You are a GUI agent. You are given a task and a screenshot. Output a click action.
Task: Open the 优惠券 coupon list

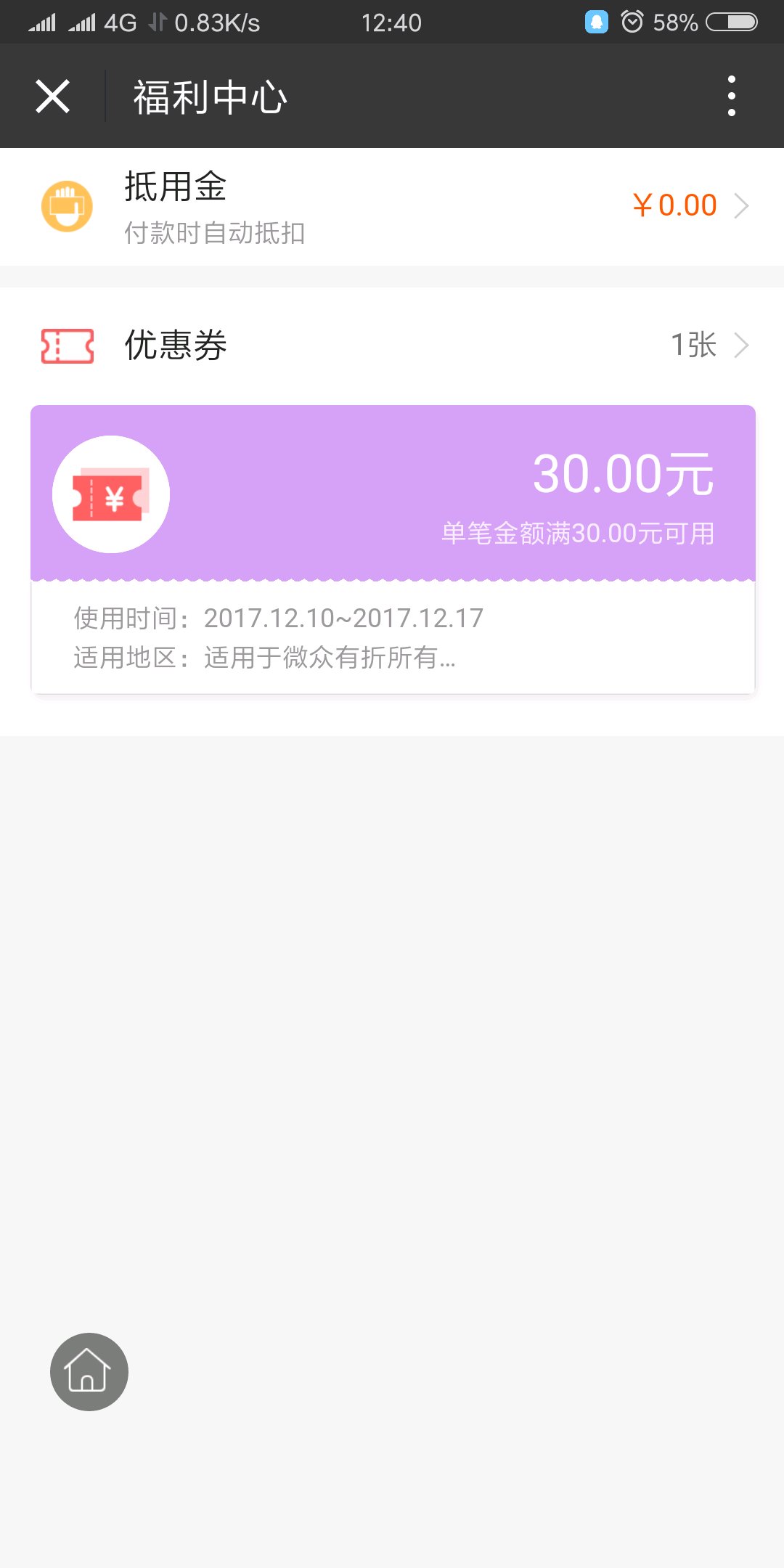(392, 346)
